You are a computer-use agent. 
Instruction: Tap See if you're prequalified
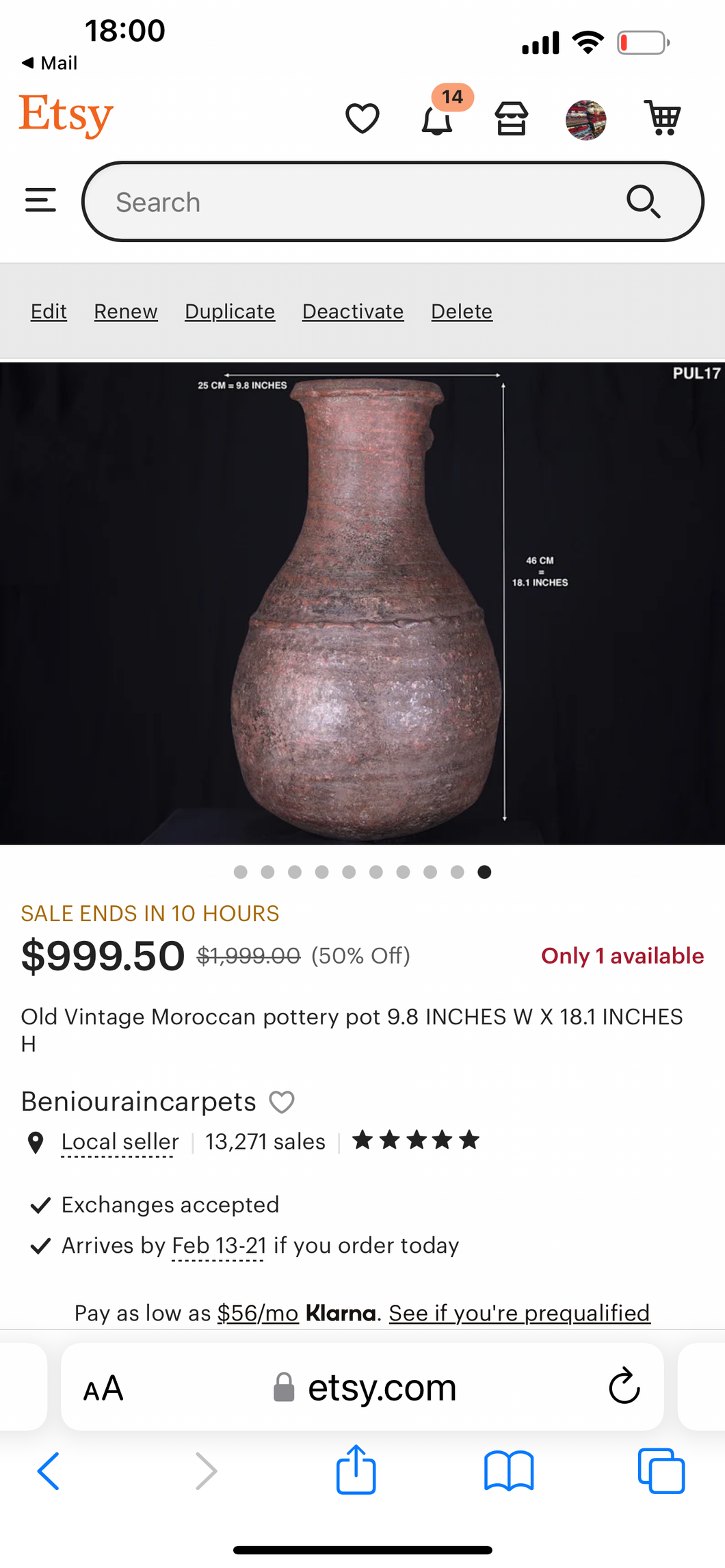pos(519,1313)
